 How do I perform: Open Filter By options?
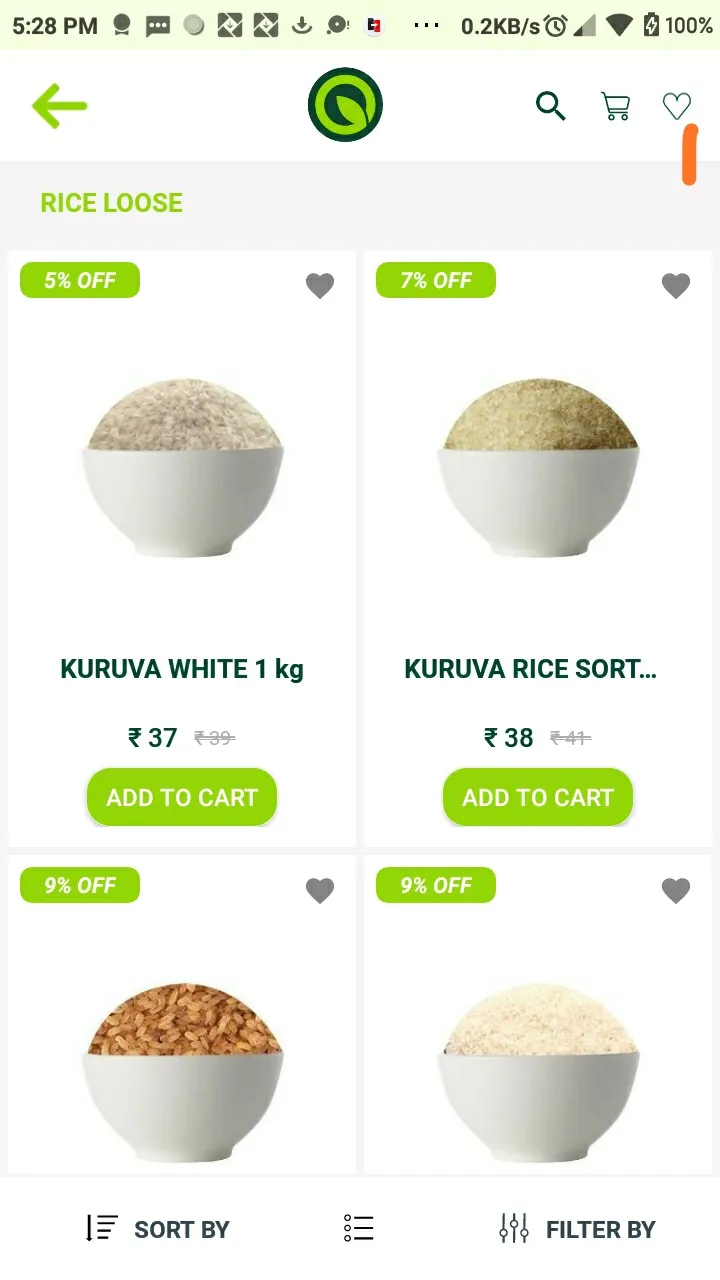point(577,1229)
